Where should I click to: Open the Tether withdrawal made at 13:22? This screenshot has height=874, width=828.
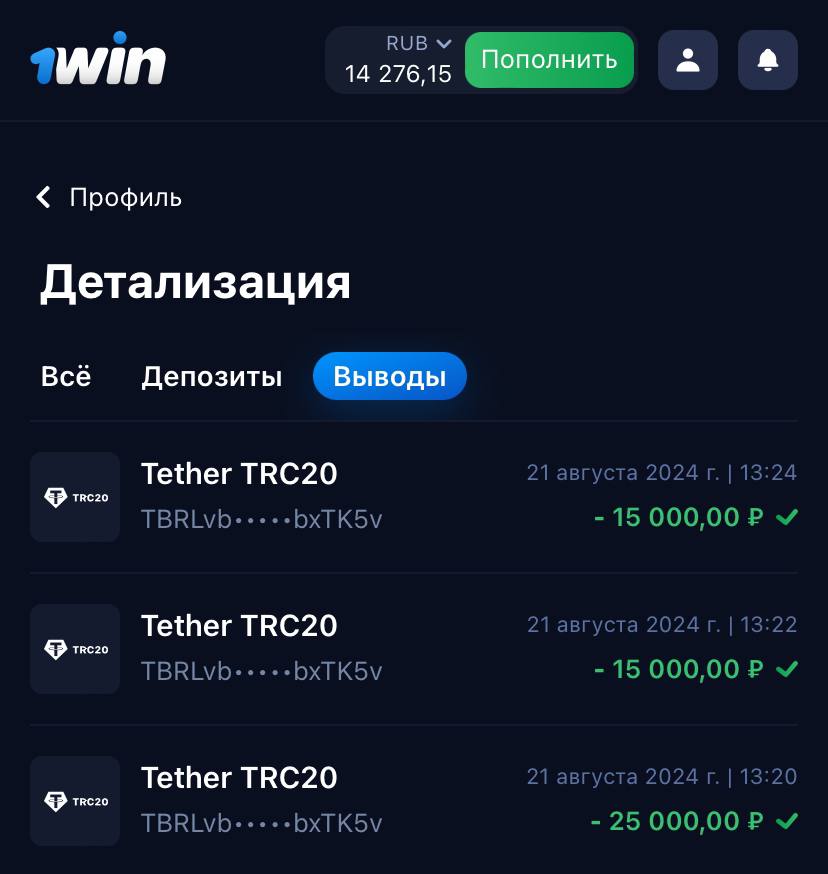[x=413, y=648]
